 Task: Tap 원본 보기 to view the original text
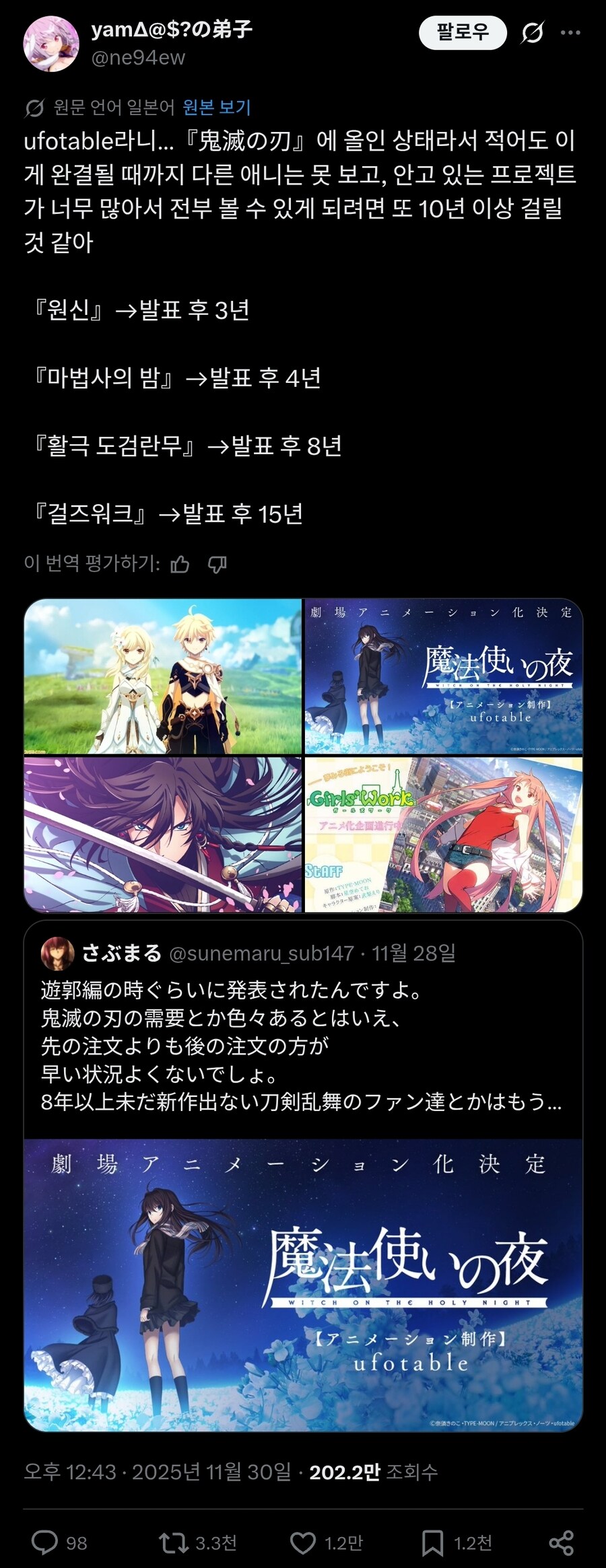[x=216, y=107]
